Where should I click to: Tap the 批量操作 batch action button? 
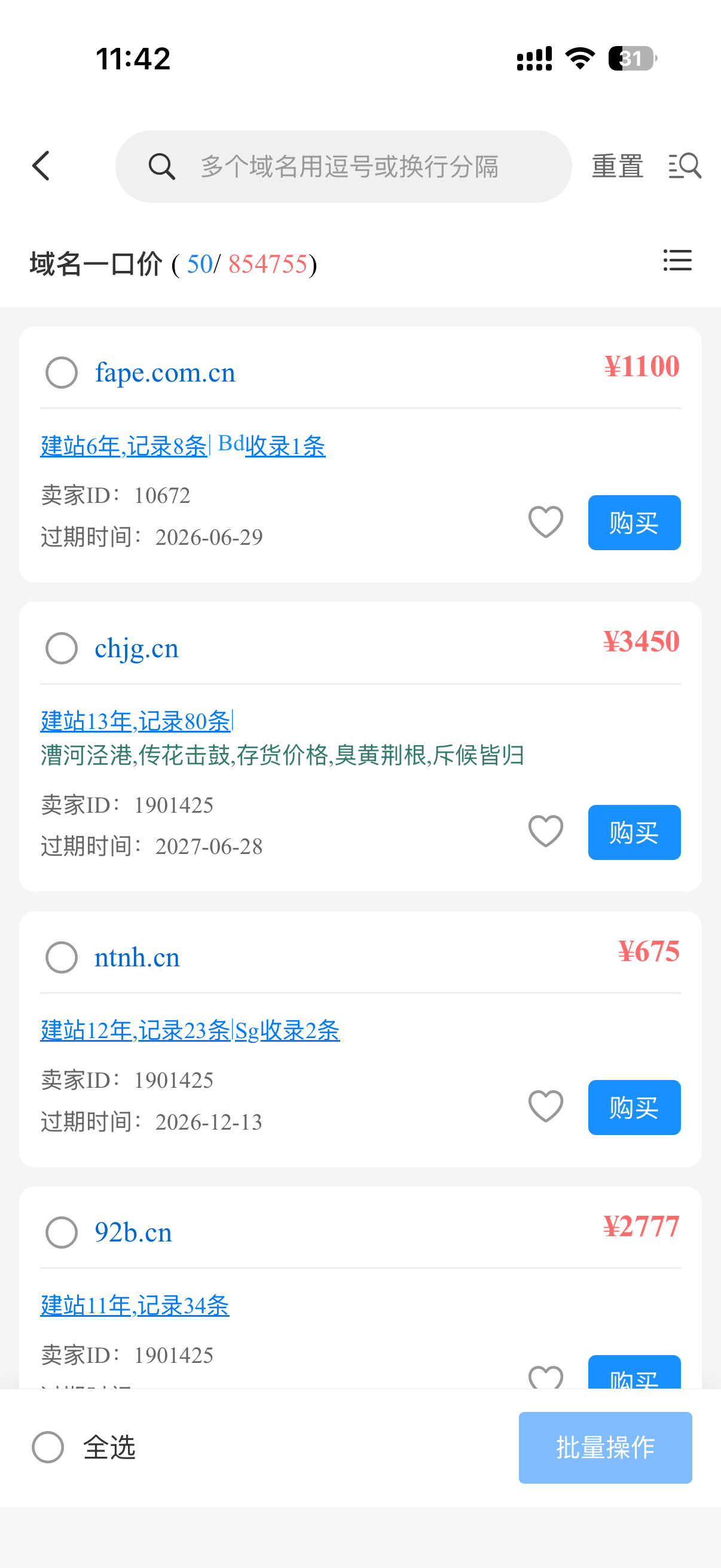[x=605, y=1447]
